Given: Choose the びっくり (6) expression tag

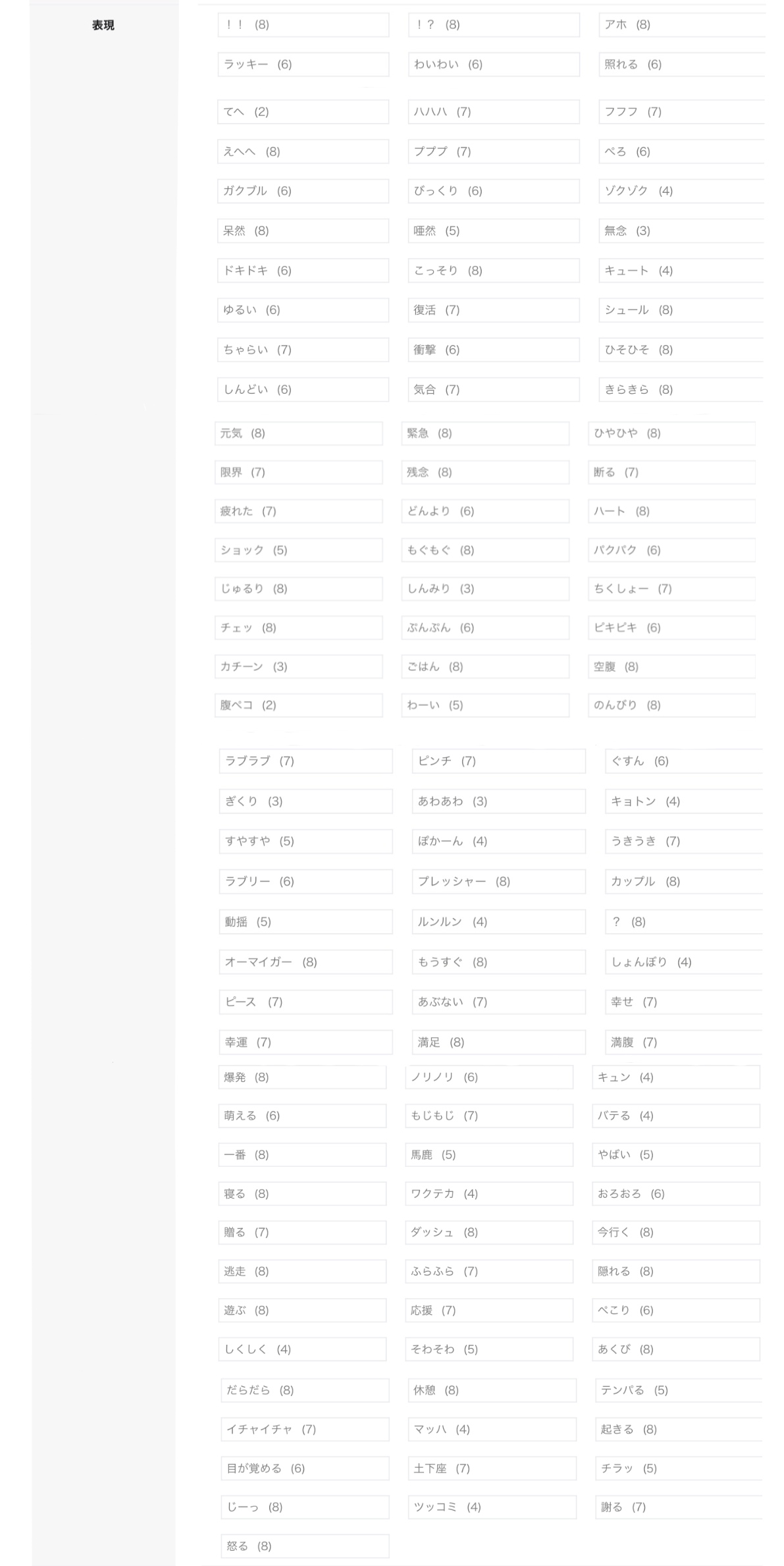Looking at the screenshot, I should point(493,191).
